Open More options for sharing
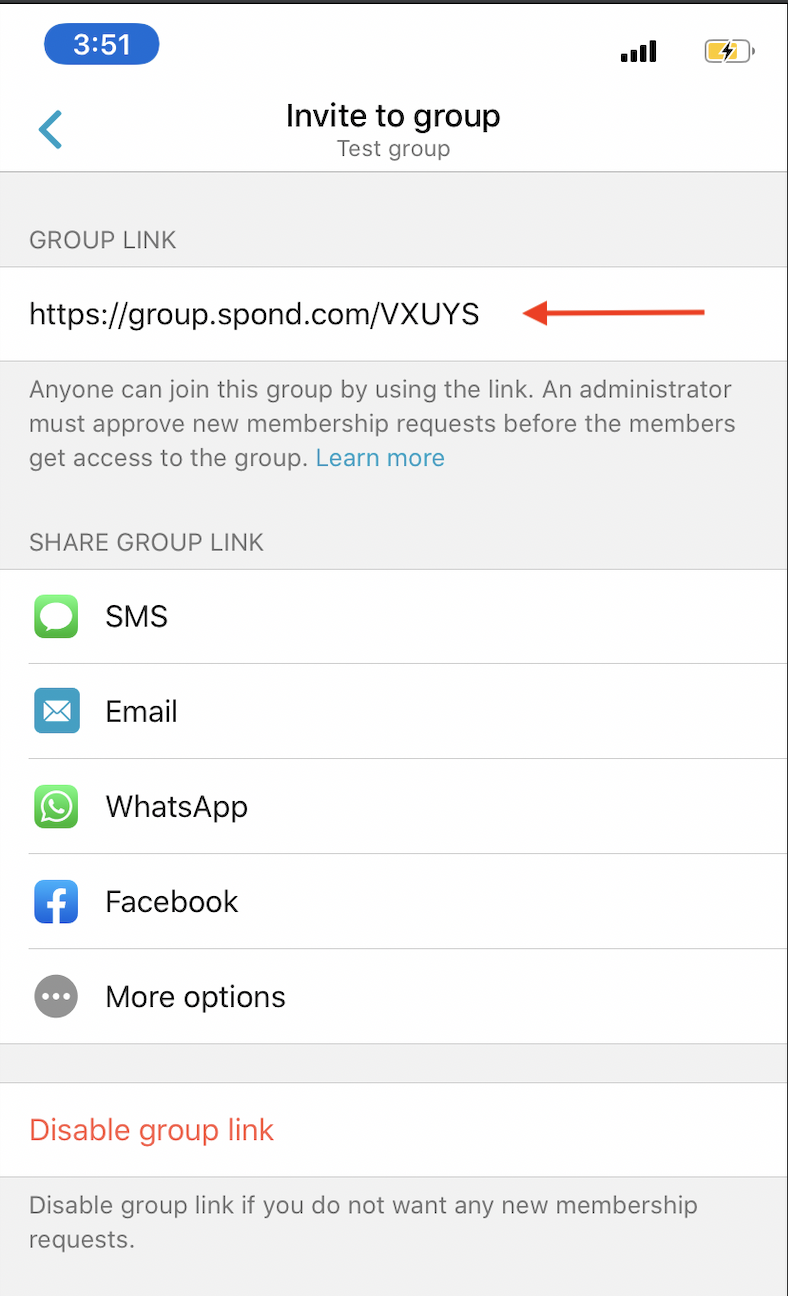The image size is (788, 1296). (x=394, y=996)
